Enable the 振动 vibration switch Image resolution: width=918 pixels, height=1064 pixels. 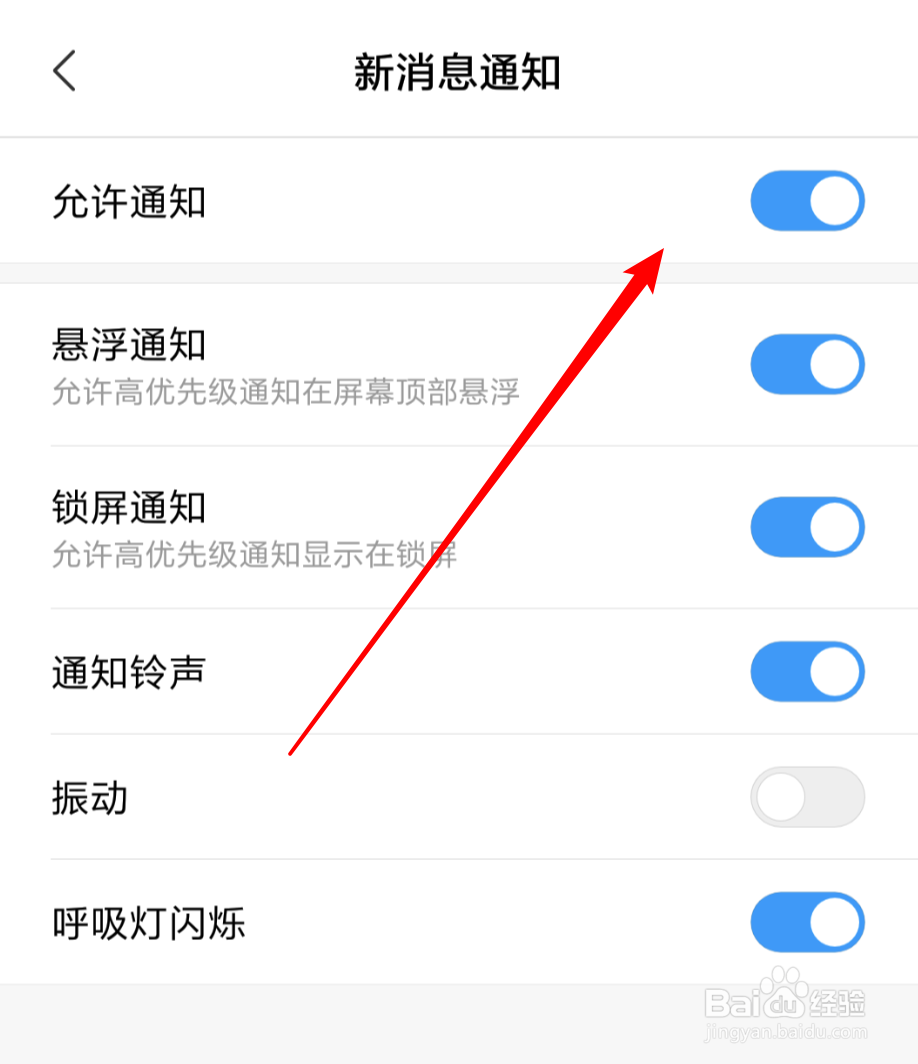pos(807,796)
